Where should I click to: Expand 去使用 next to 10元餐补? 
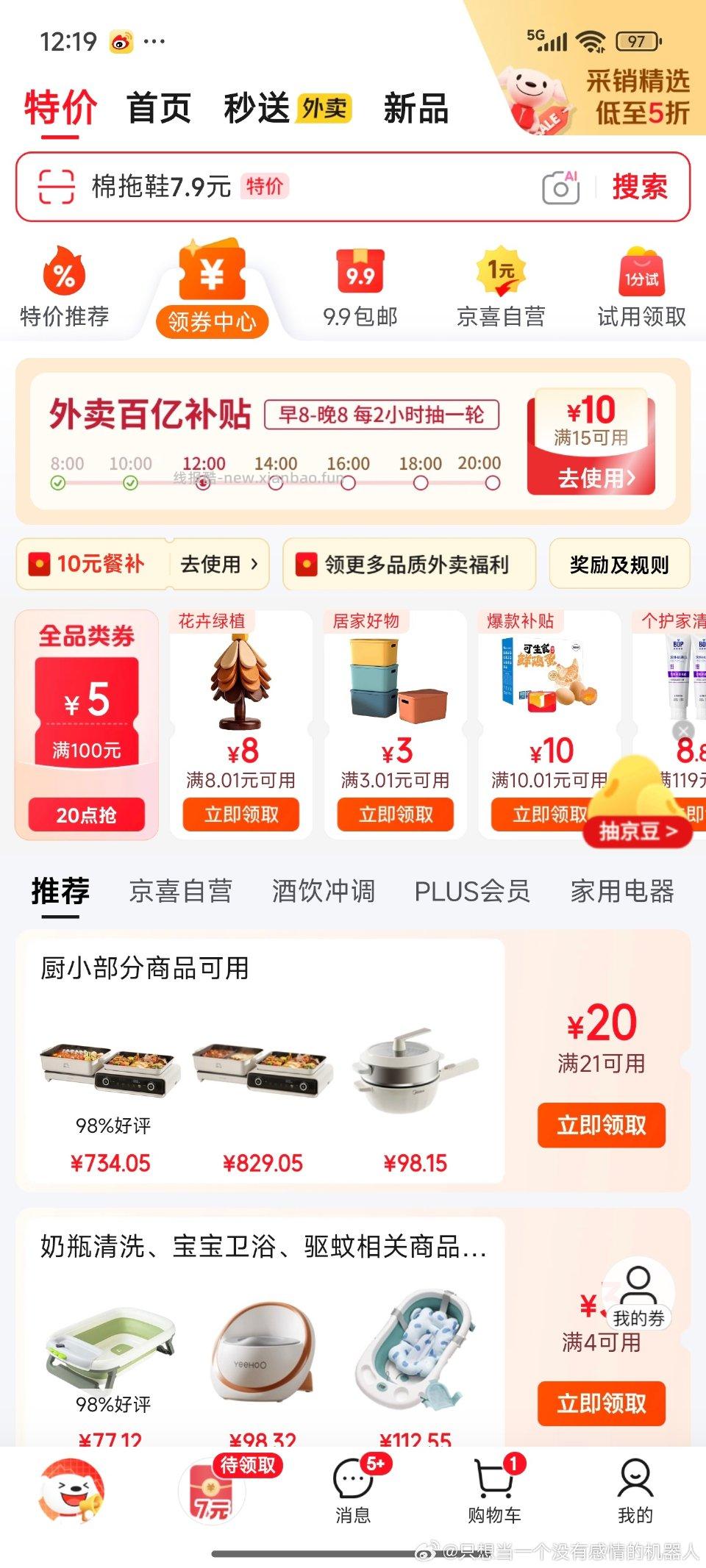pyautogui.click(x=218, y=564)
